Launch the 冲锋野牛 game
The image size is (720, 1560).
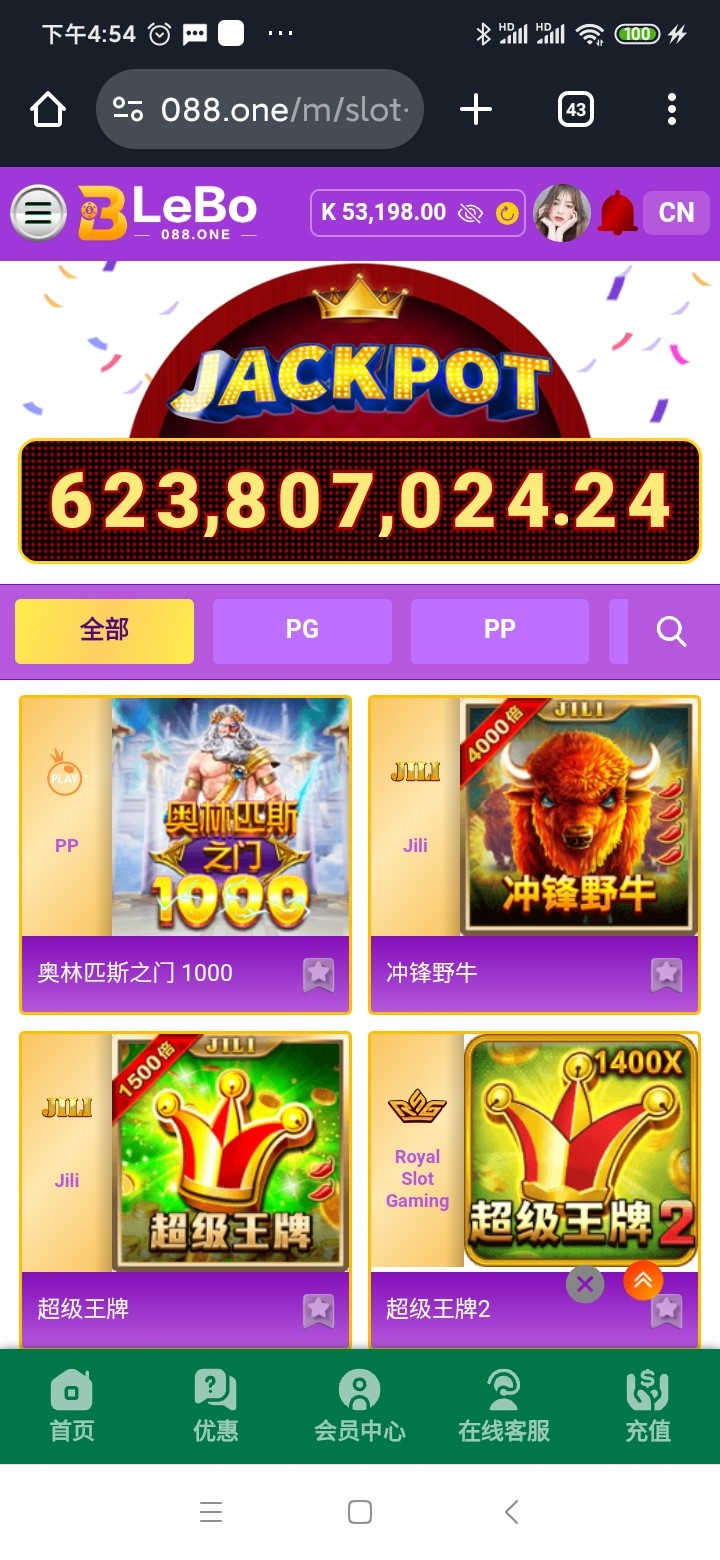(578, 817)
